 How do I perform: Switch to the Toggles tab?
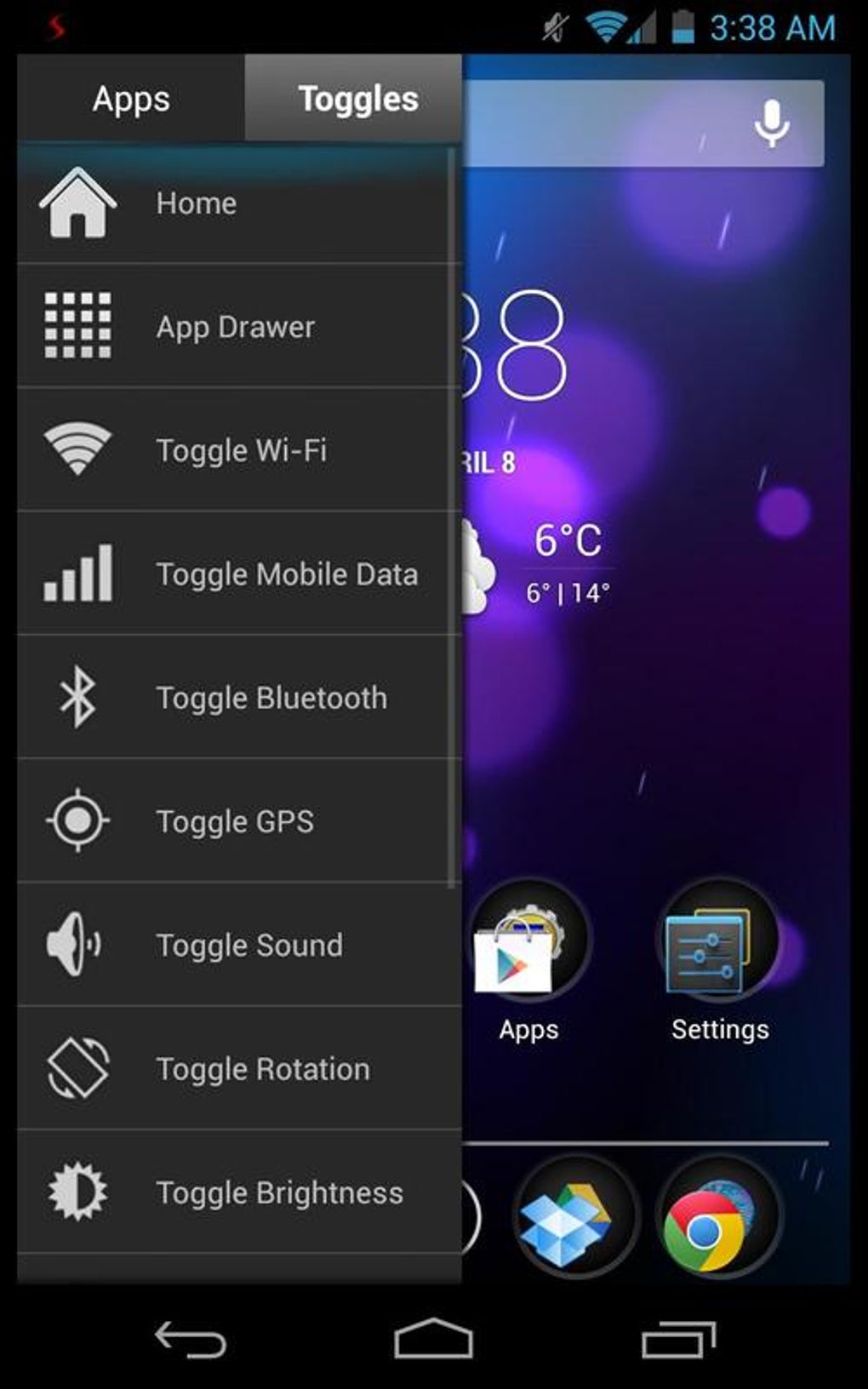[x=358, y=99]
